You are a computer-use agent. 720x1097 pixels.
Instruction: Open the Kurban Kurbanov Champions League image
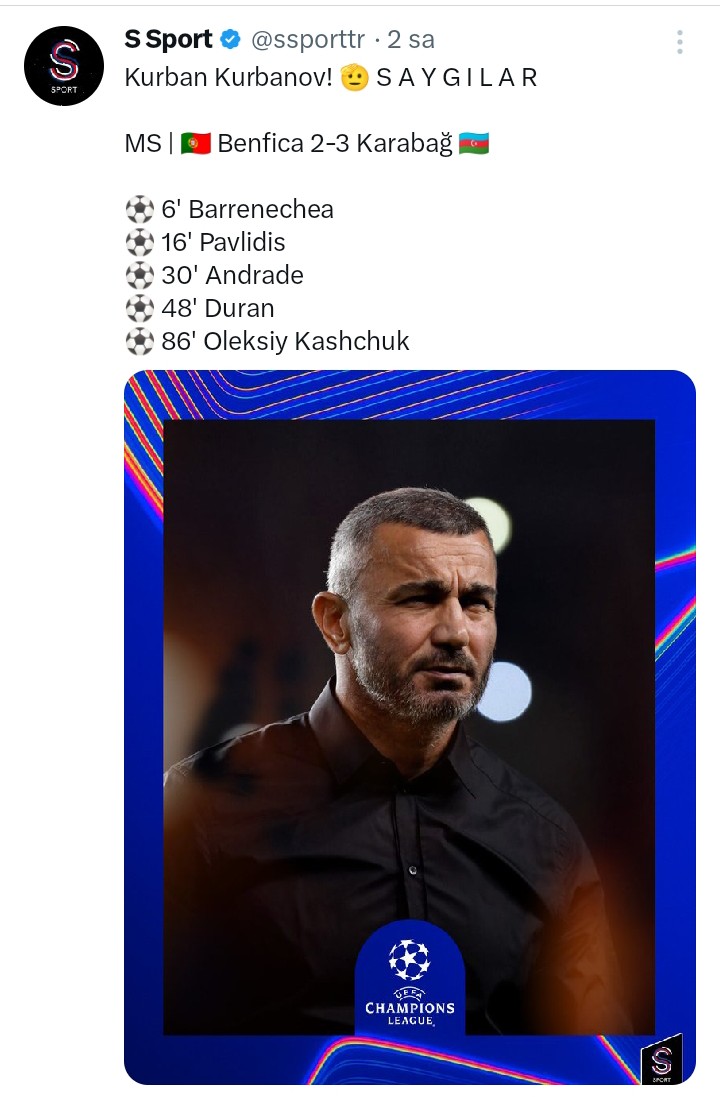(409, 727)
